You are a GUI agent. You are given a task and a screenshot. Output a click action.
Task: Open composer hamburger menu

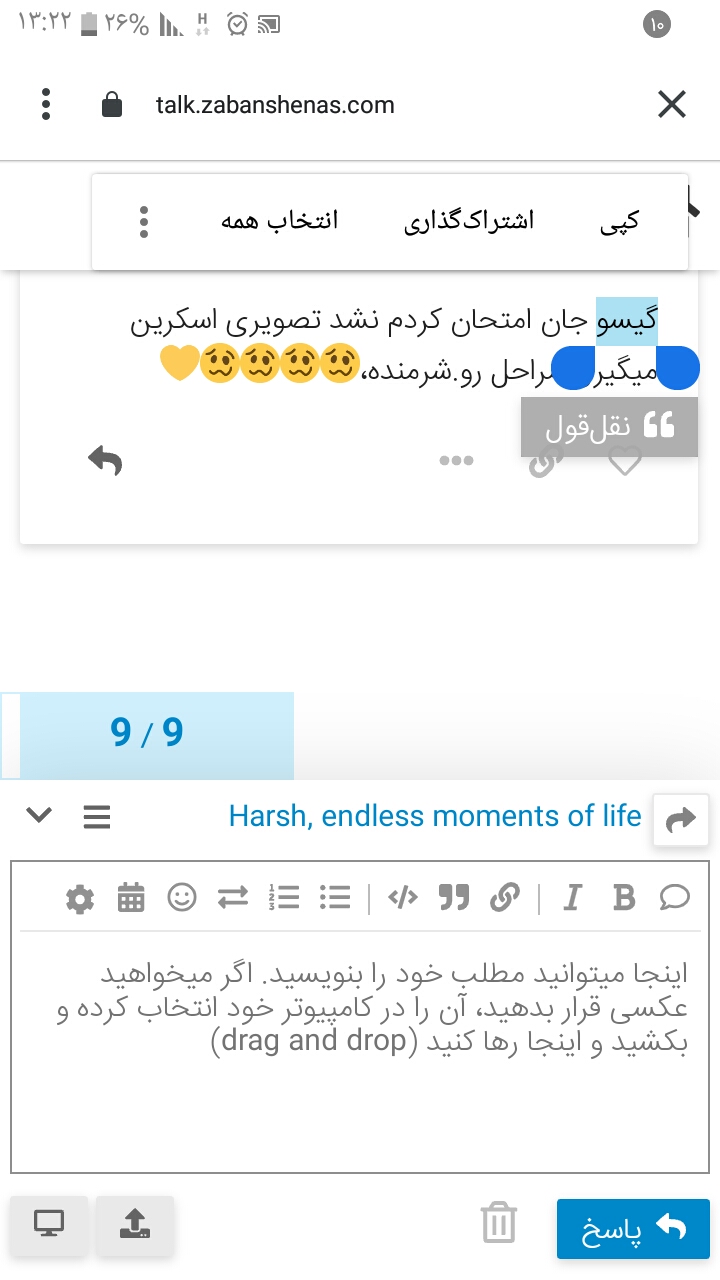96,817
